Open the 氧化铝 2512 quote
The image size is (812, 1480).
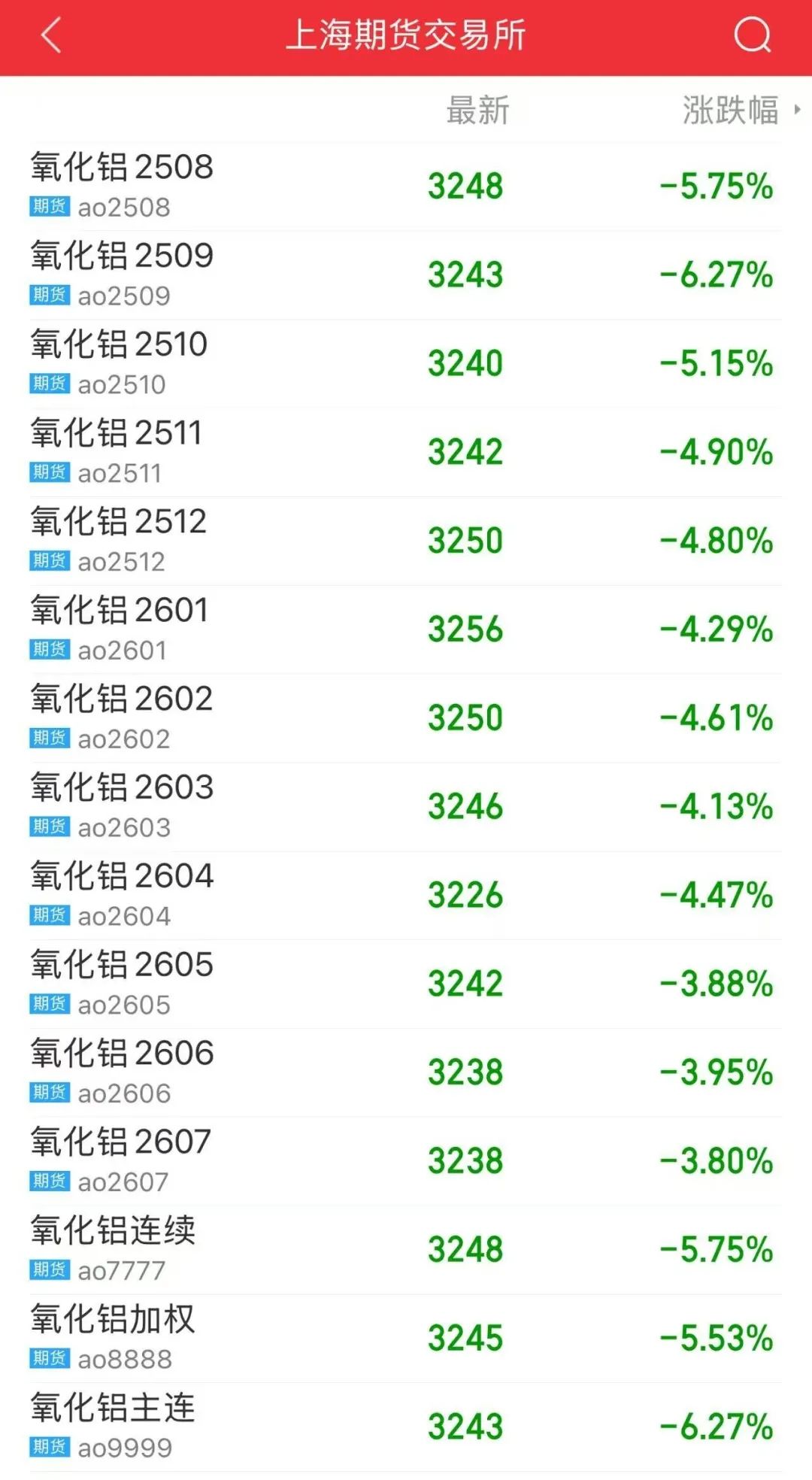click(406, 541)
